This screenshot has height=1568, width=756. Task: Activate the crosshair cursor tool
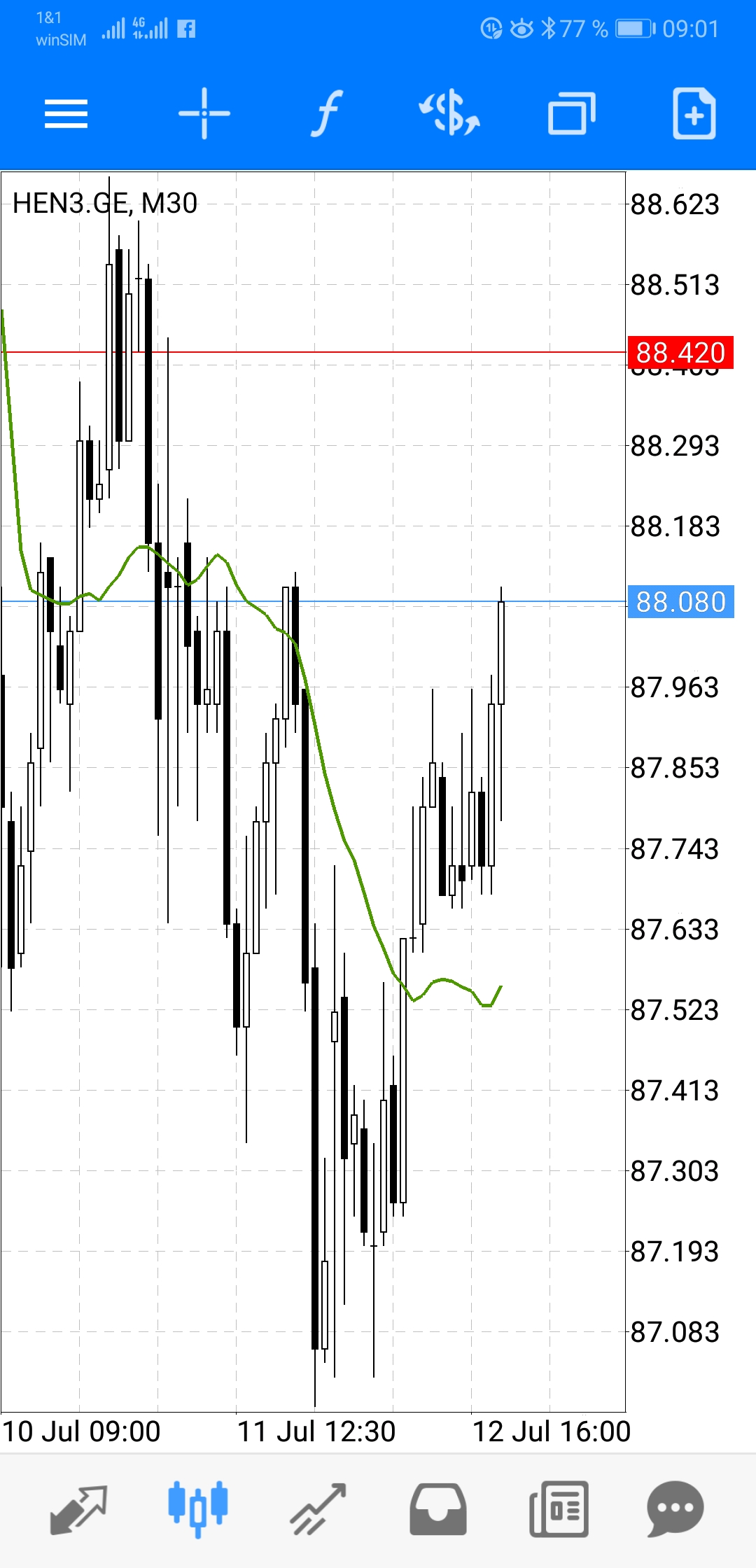[x=204, y=114]
